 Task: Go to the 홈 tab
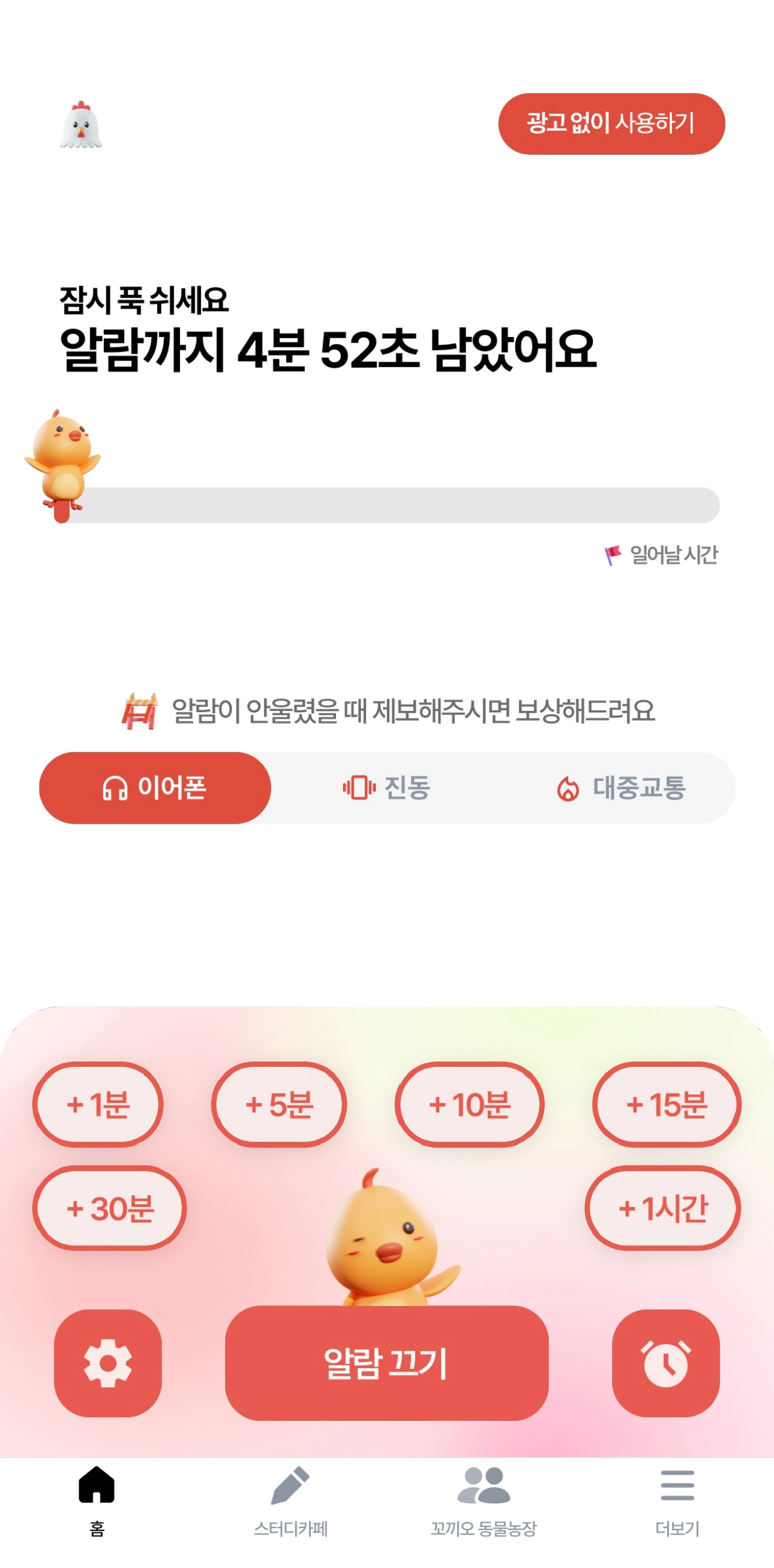tap(97, 1501)
